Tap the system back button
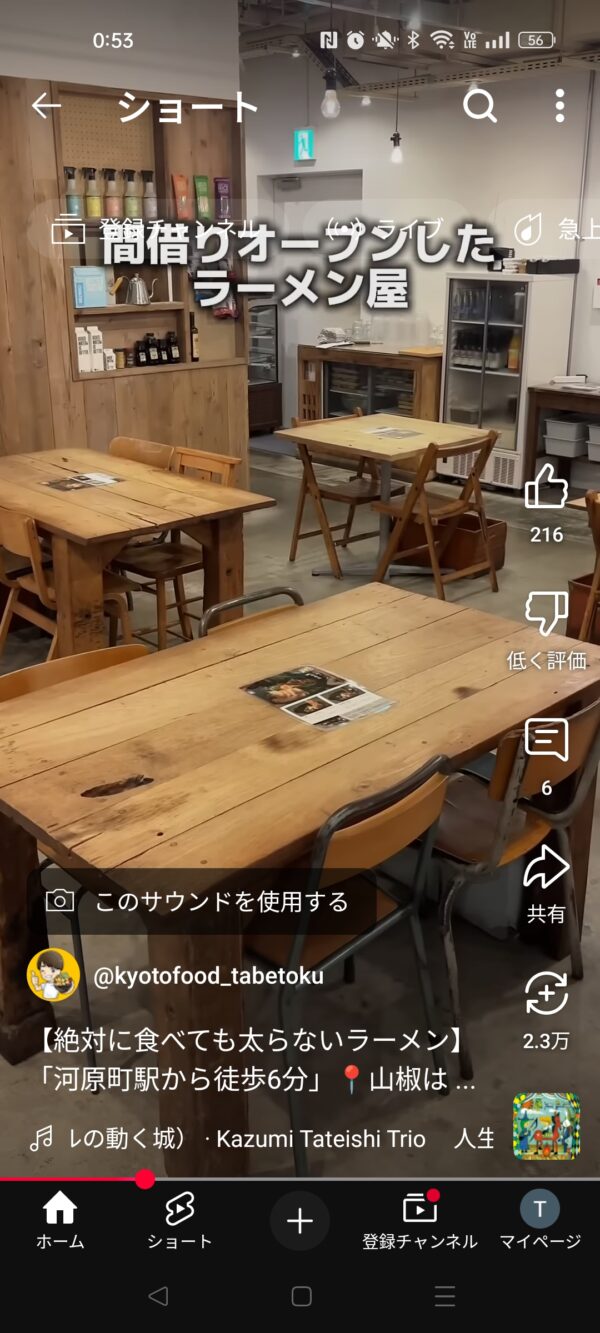600x1333 pixels. coord(157,1296)
